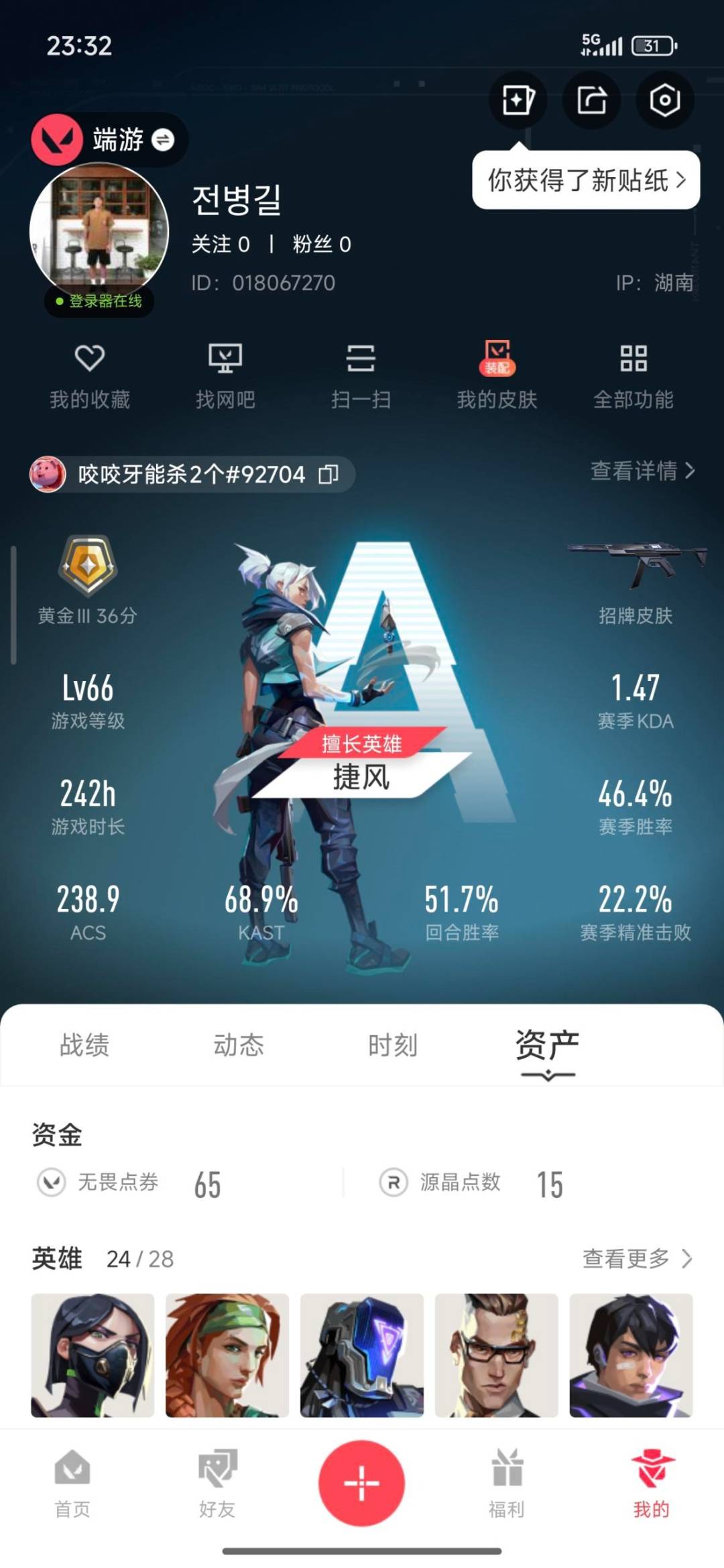Open the 你获得了新贴纸 tooltip

[586, 180]
